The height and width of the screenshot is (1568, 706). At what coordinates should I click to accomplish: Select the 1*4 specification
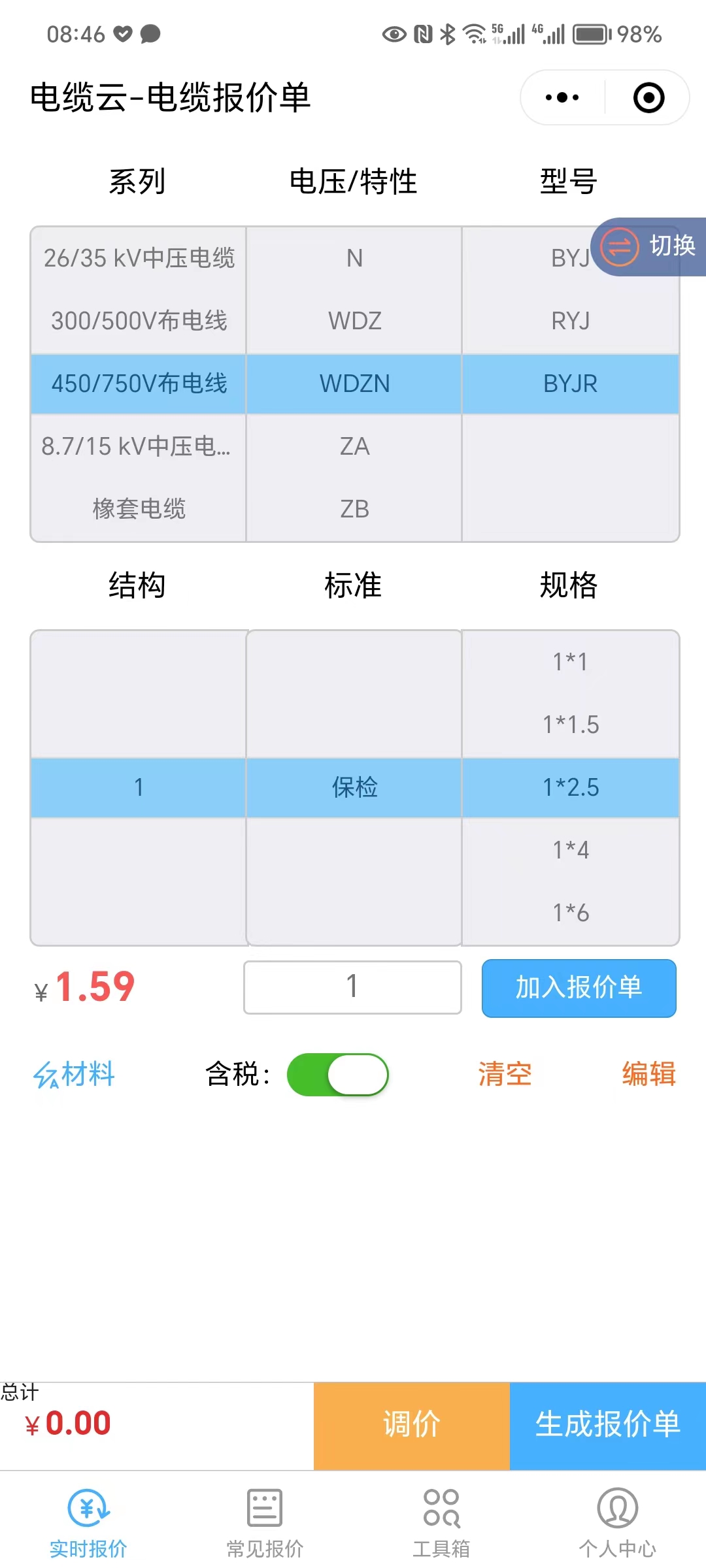[x=571, y=850]
